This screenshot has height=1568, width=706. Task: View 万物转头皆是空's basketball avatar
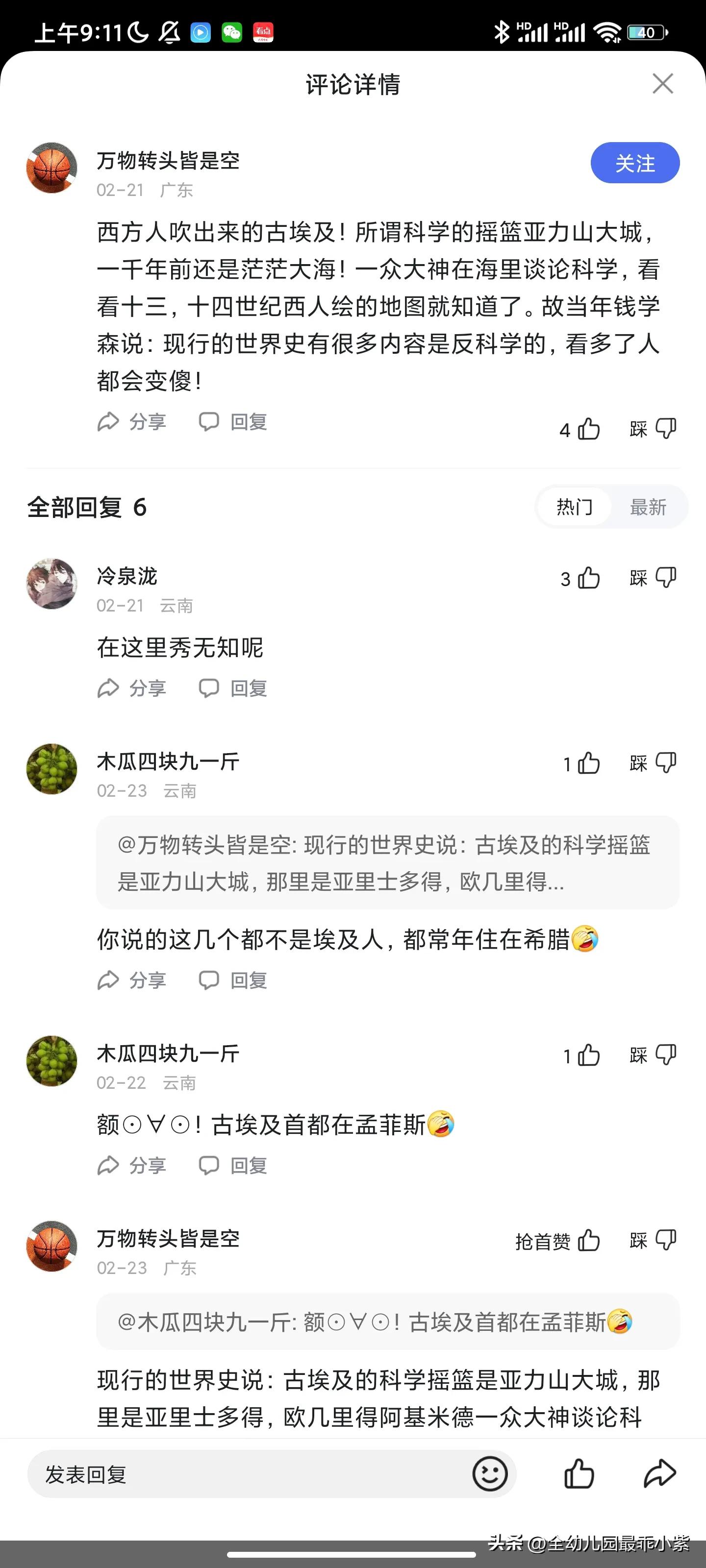click(x=52, y=166)
